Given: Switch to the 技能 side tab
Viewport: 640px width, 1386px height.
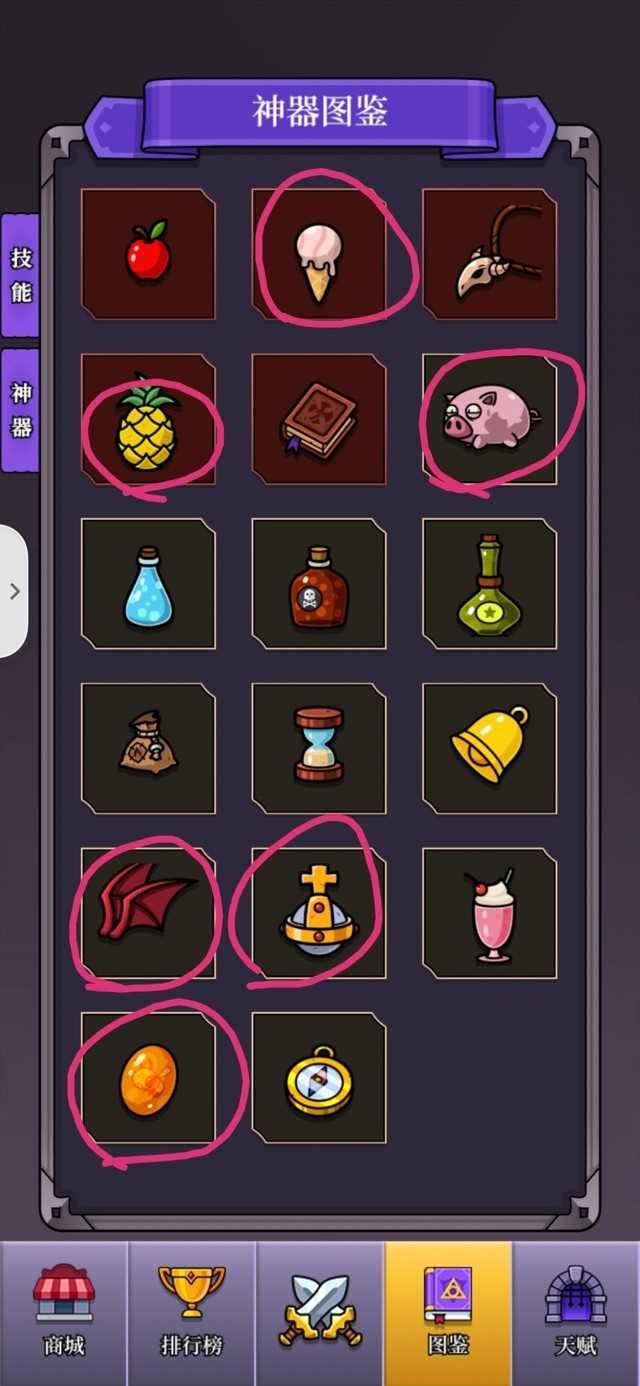Looking at the screenshot, I should pos(21,274).
